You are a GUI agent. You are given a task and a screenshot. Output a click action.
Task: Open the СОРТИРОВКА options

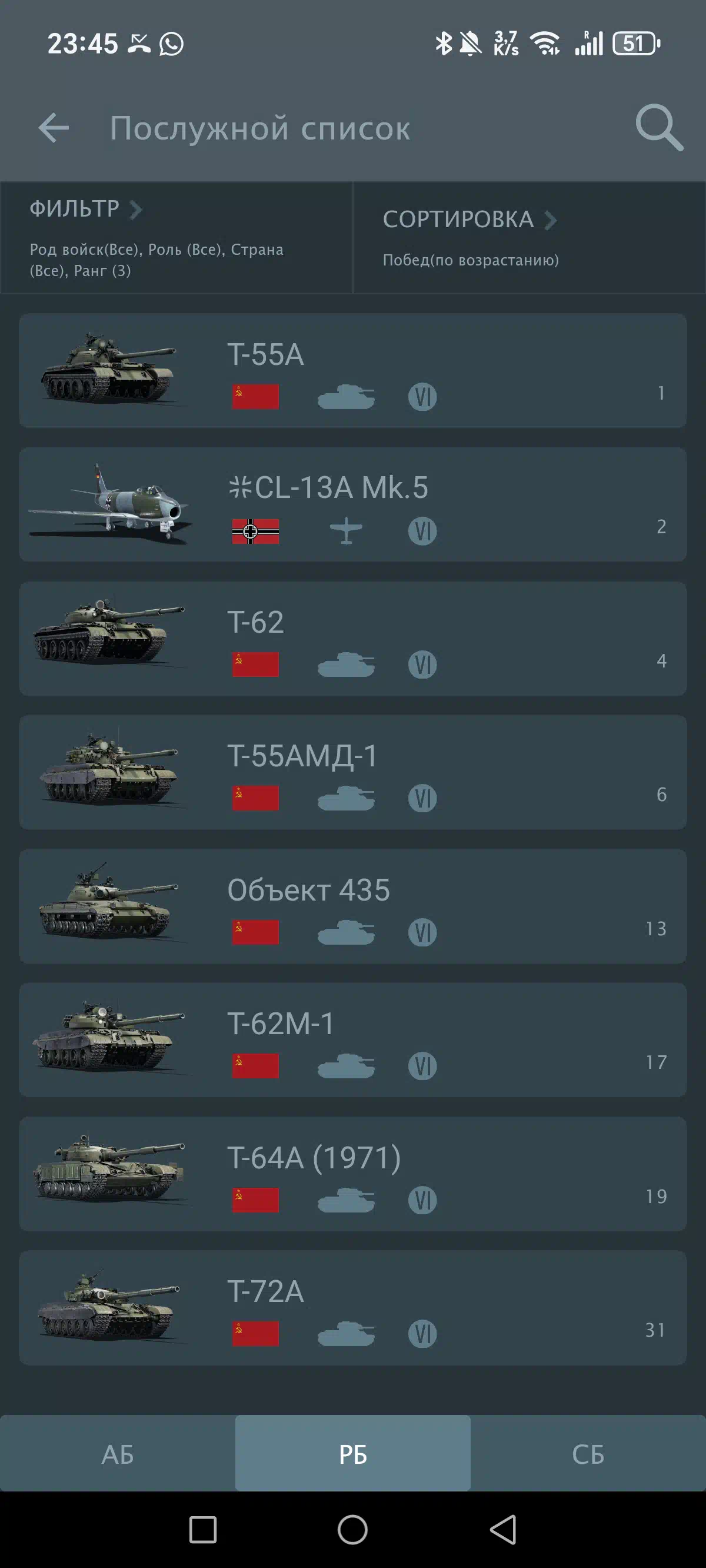(x=529, y=238)
